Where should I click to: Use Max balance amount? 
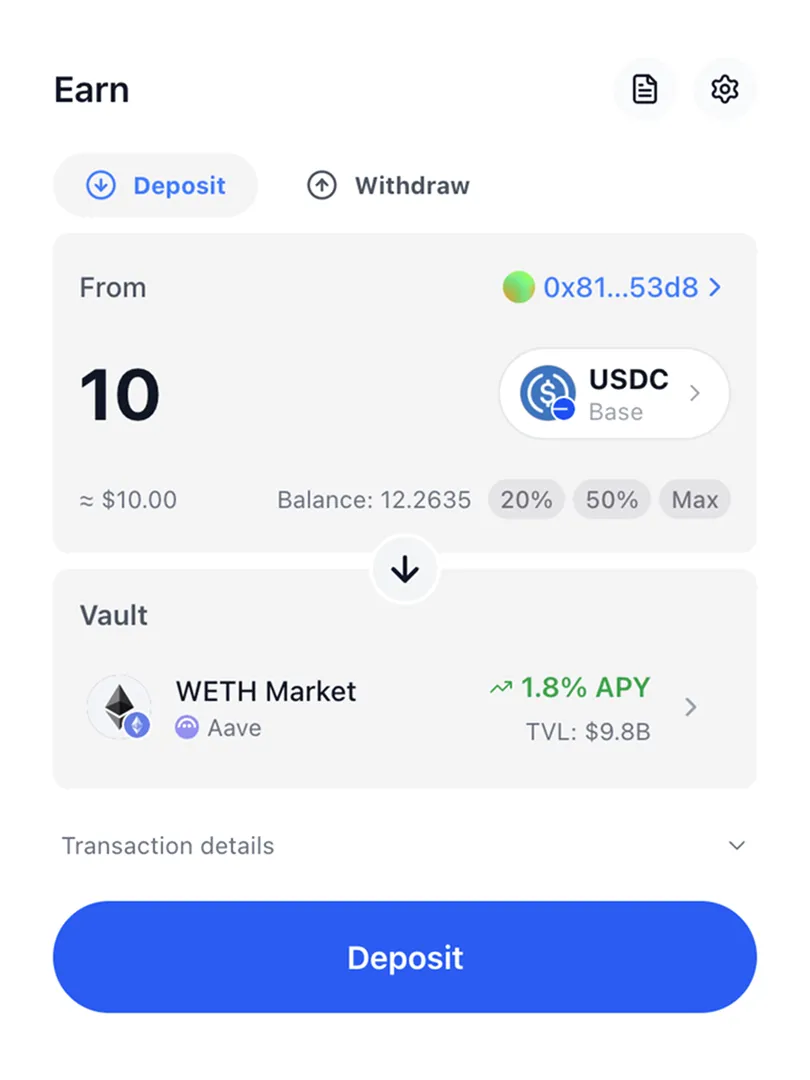coord(694,500)
